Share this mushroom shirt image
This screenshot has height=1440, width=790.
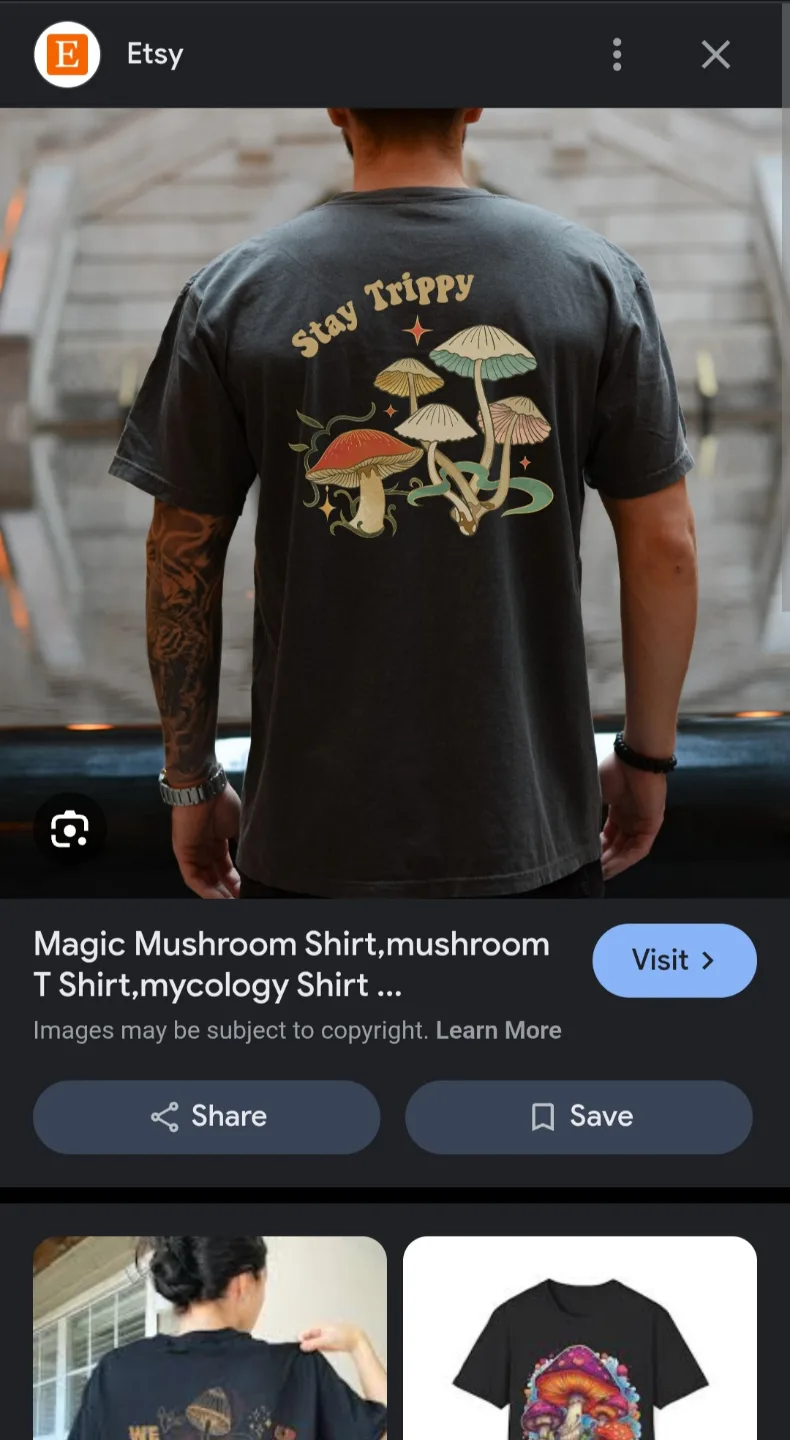(x=207, y=1116)
